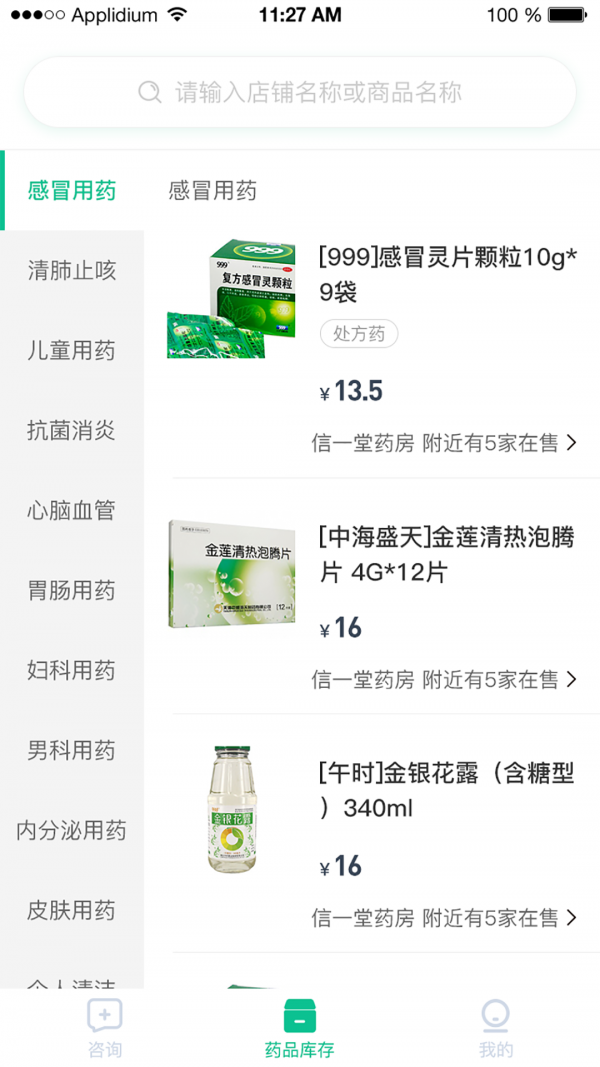The width and height of the screenshot is (600, 1067).
Task: Open the [999]感冒灵片颗粒 product
Action: [x=447, y=275]
